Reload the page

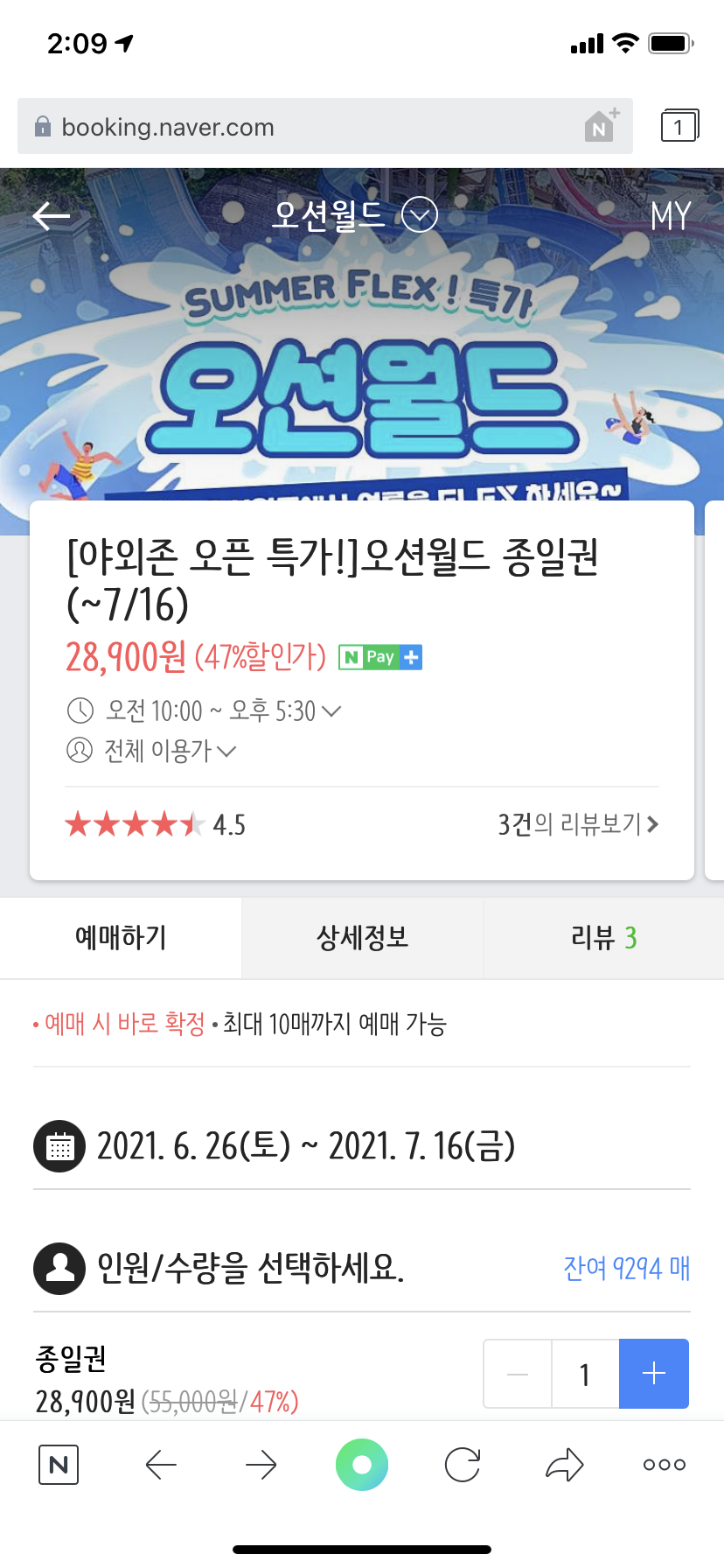pos(463,1465)
